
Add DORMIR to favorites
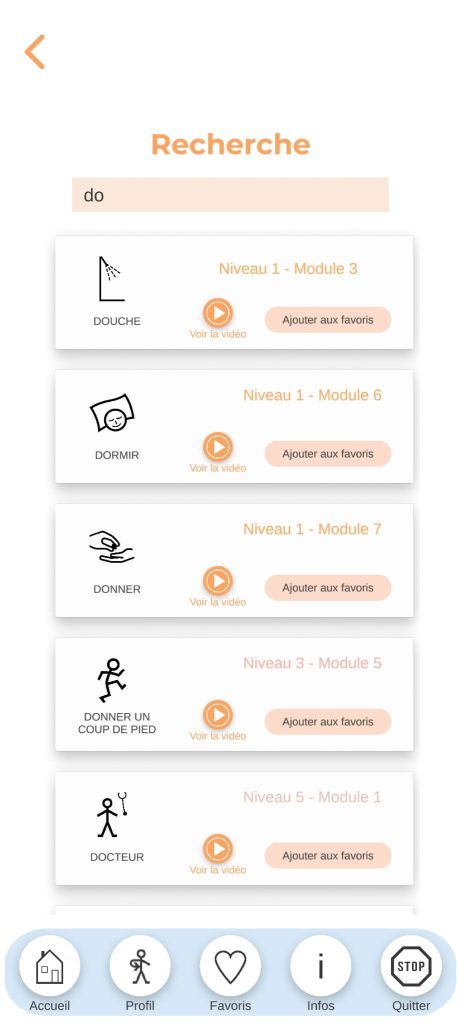coord(328,454)
